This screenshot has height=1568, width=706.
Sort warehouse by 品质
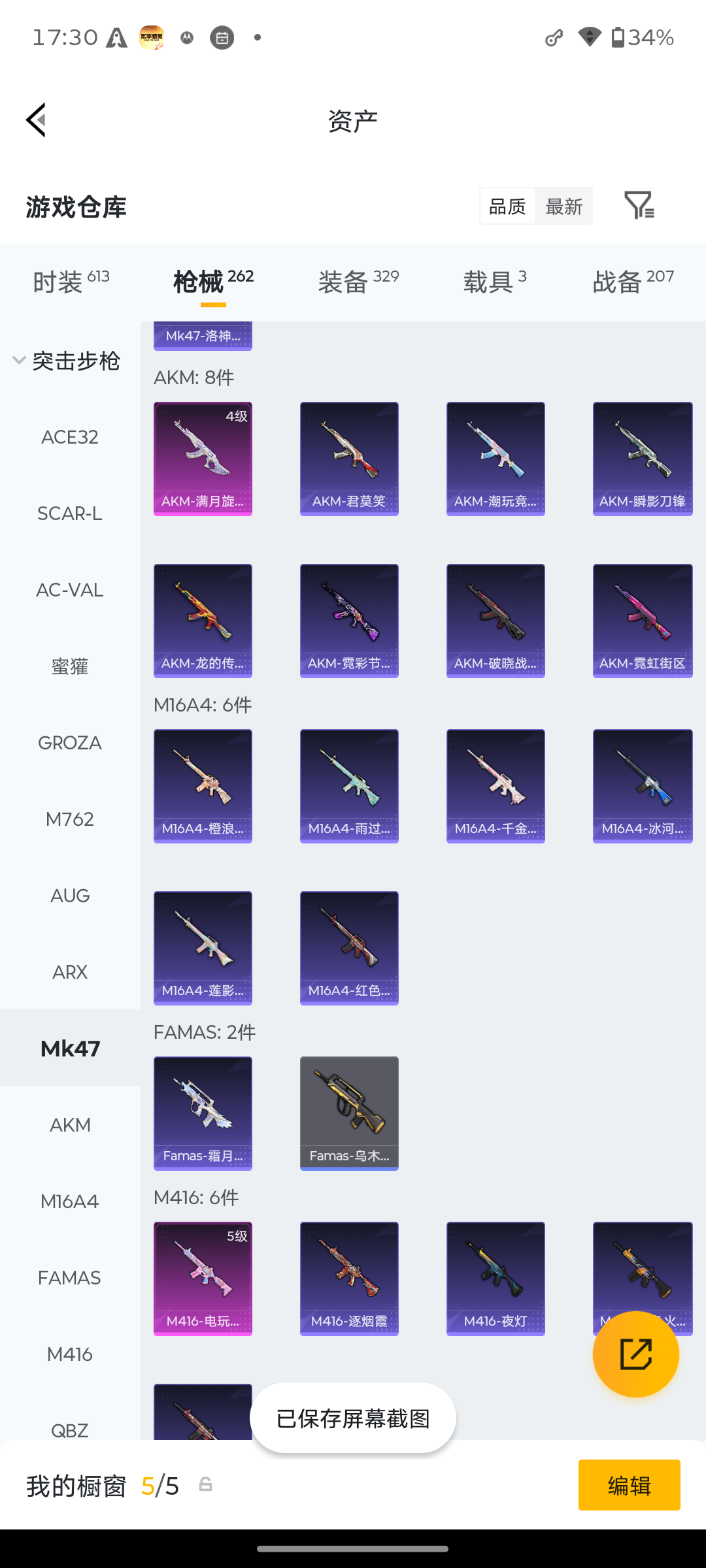507,206
